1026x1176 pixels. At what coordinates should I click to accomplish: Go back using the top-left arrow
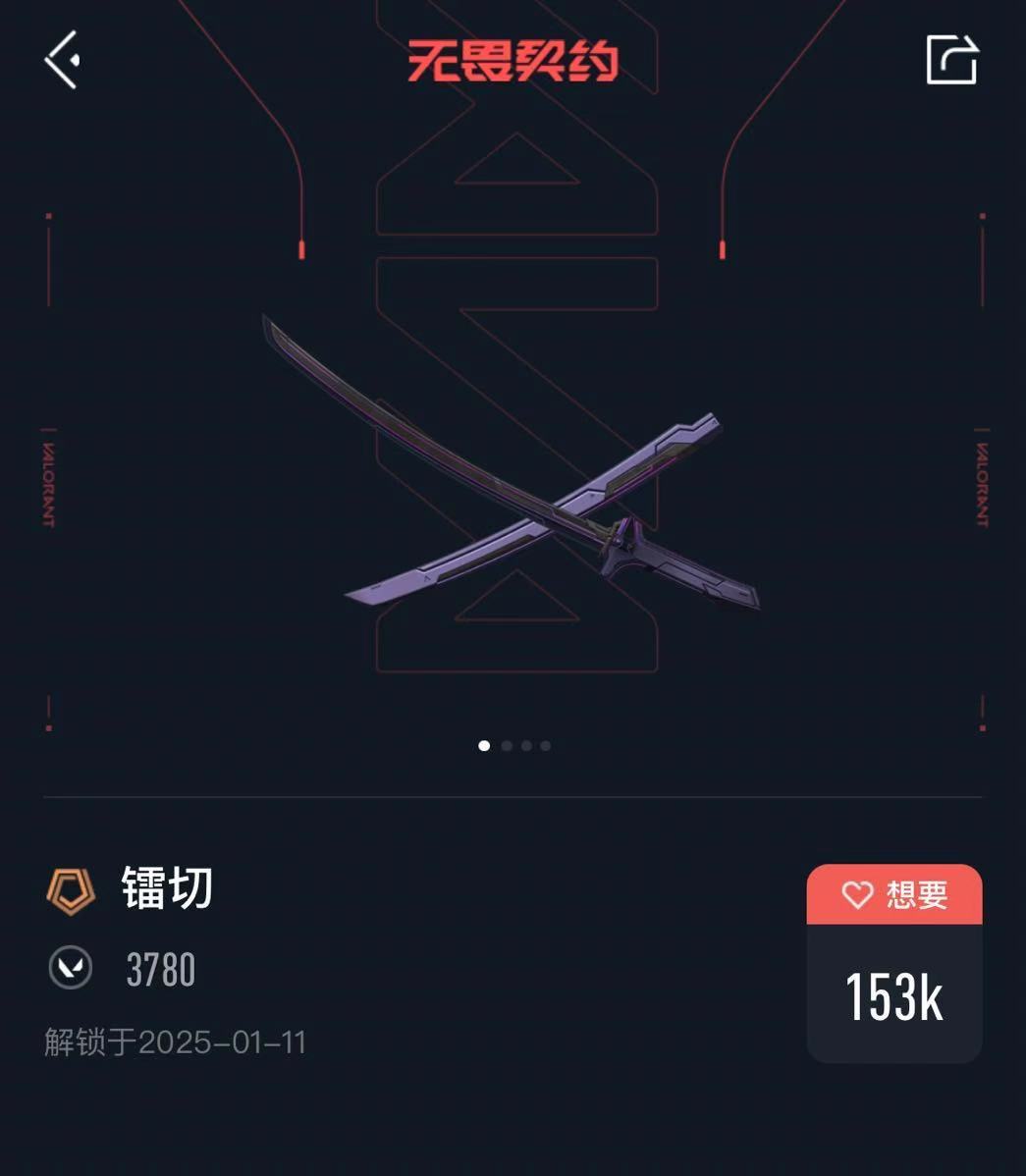(62, 60)
